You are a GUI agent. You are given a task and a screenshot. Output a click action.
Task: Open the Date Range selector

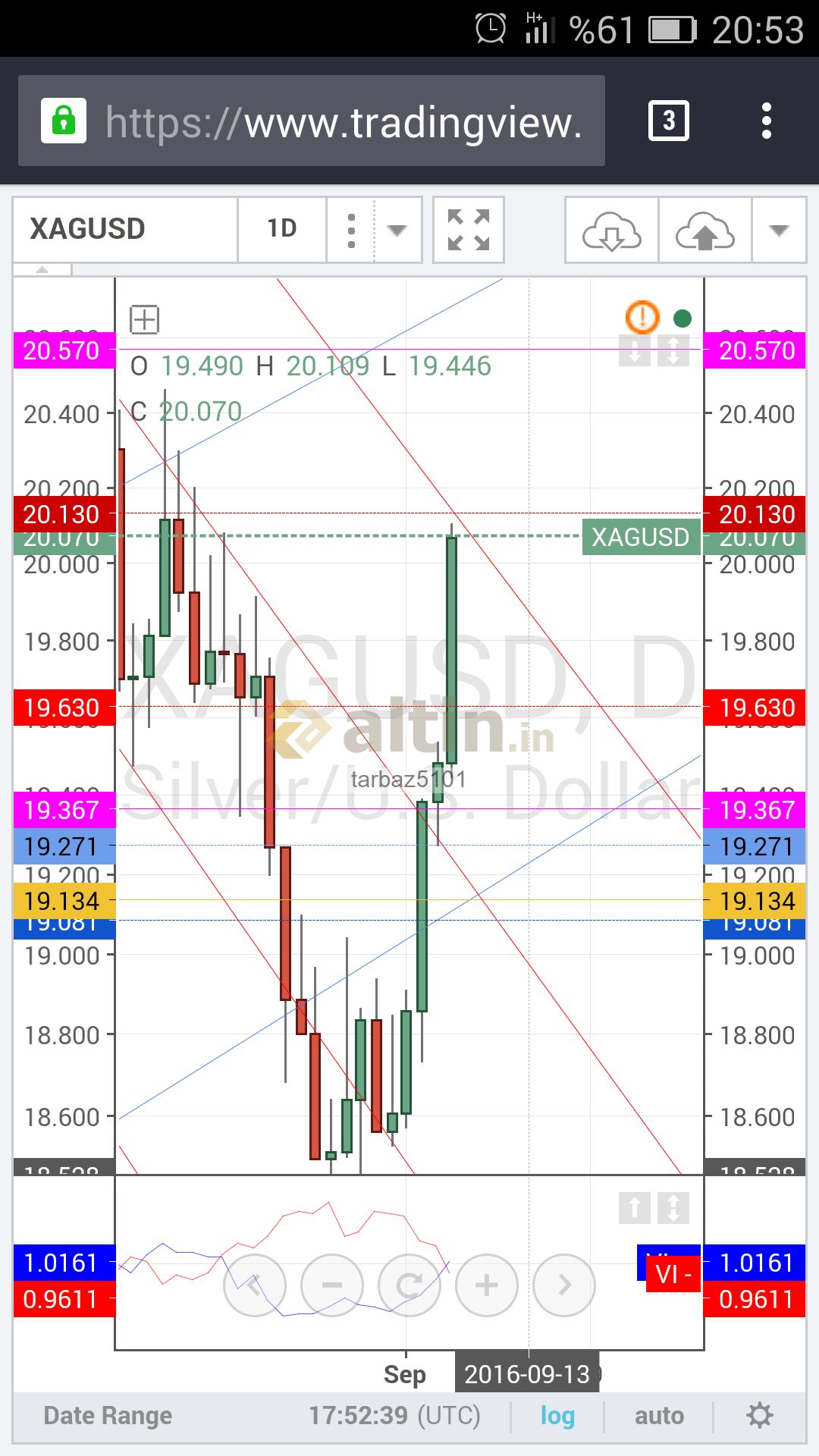coord(108,1416)
